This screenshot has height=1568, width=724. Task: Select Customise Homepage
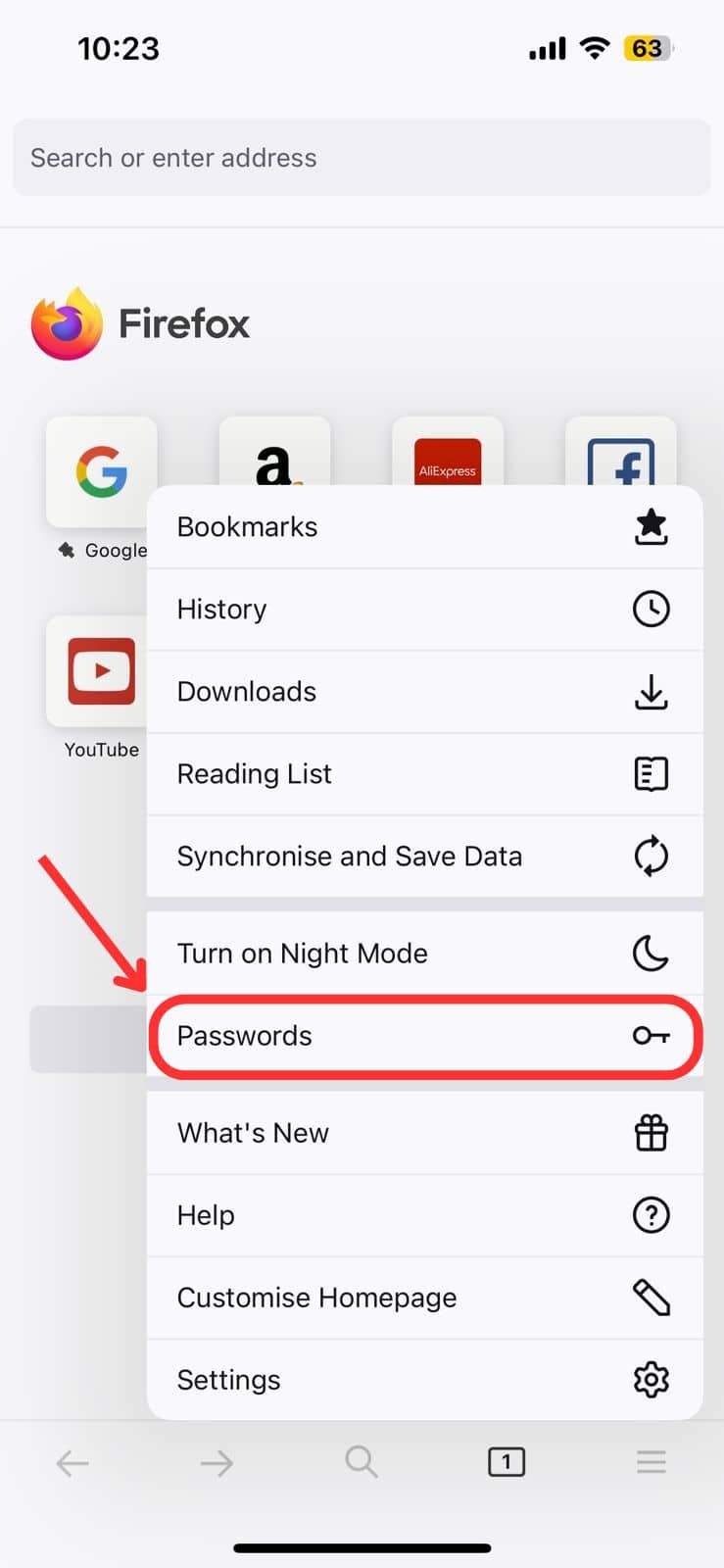click(x=423, y=1298)
